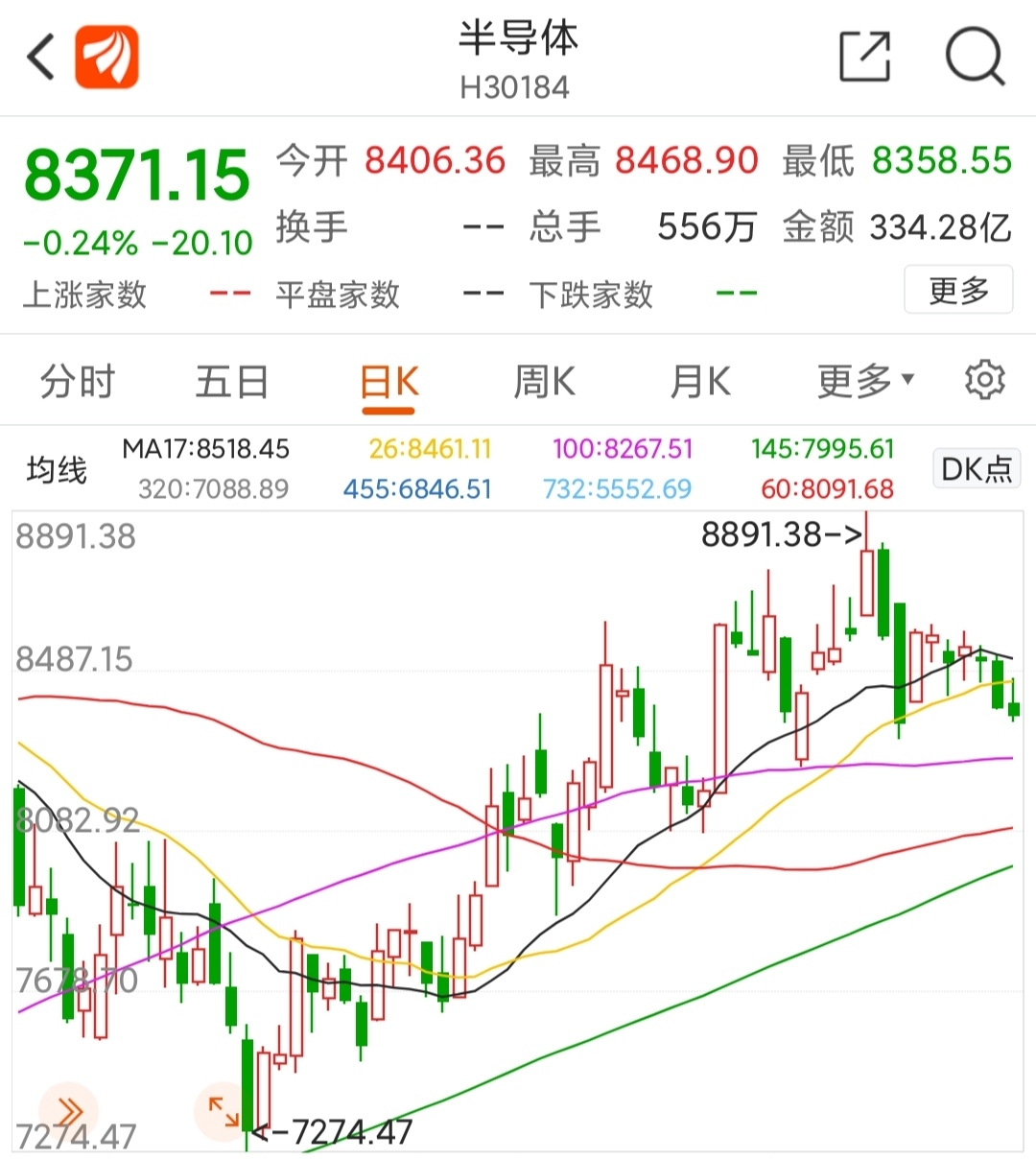
Task: Open fullscreen chart with the arrows icon
Action: (x=224, y=1112)
